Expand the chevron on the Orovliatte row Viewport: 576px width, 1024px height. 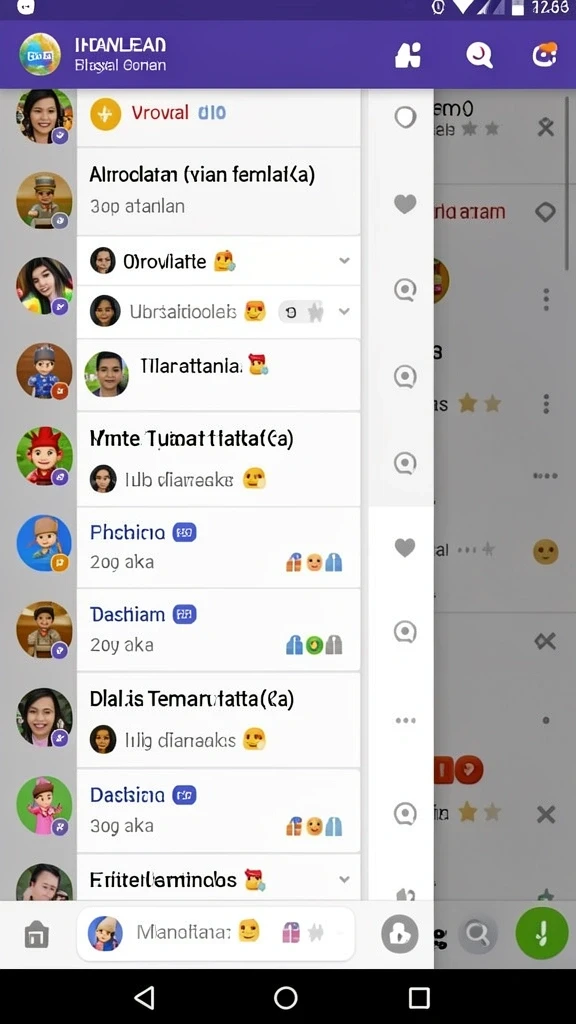(x=344, y=261)
